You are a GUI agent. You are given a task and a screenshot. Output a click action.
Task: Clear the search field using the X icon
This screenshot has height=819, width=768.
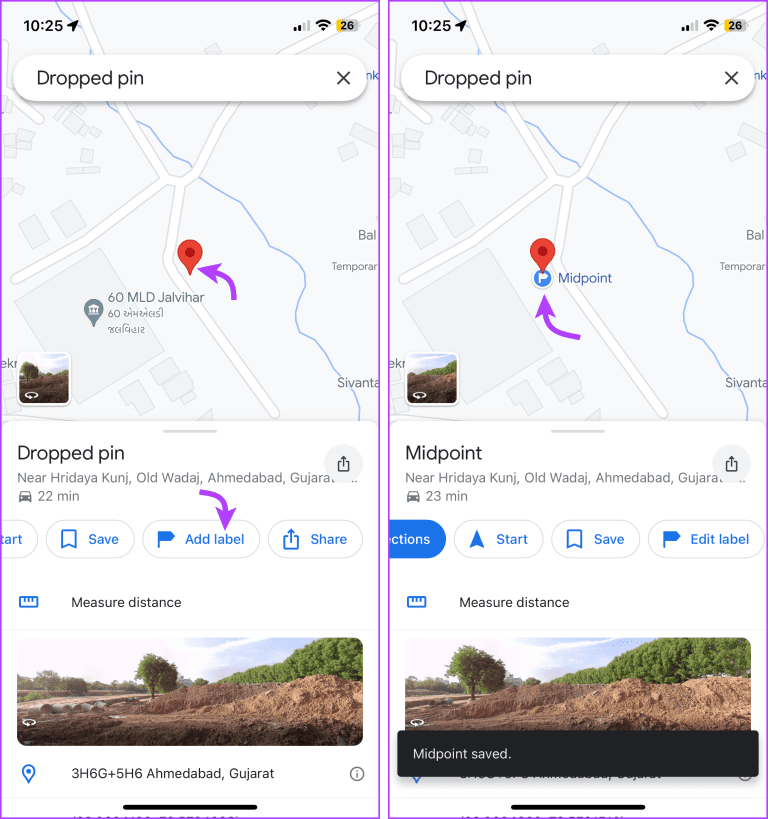pos(343,78)
